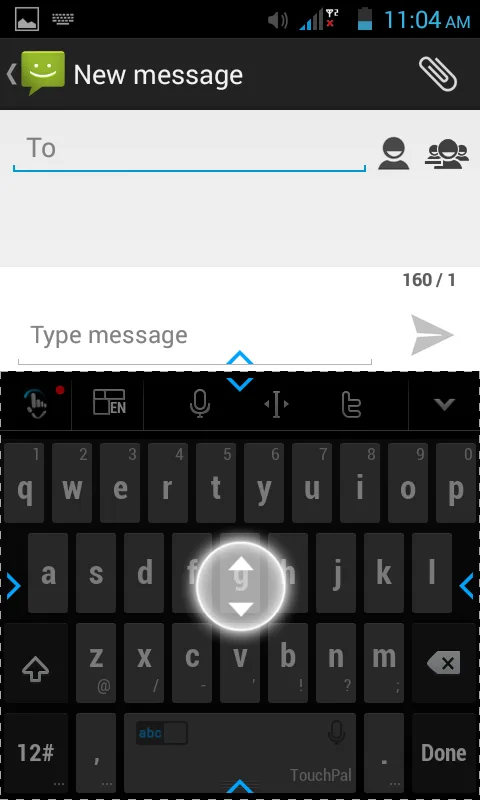Change the keyboard layout and EN language
This screenshot has width=480, height=800.
click(109, 403)
